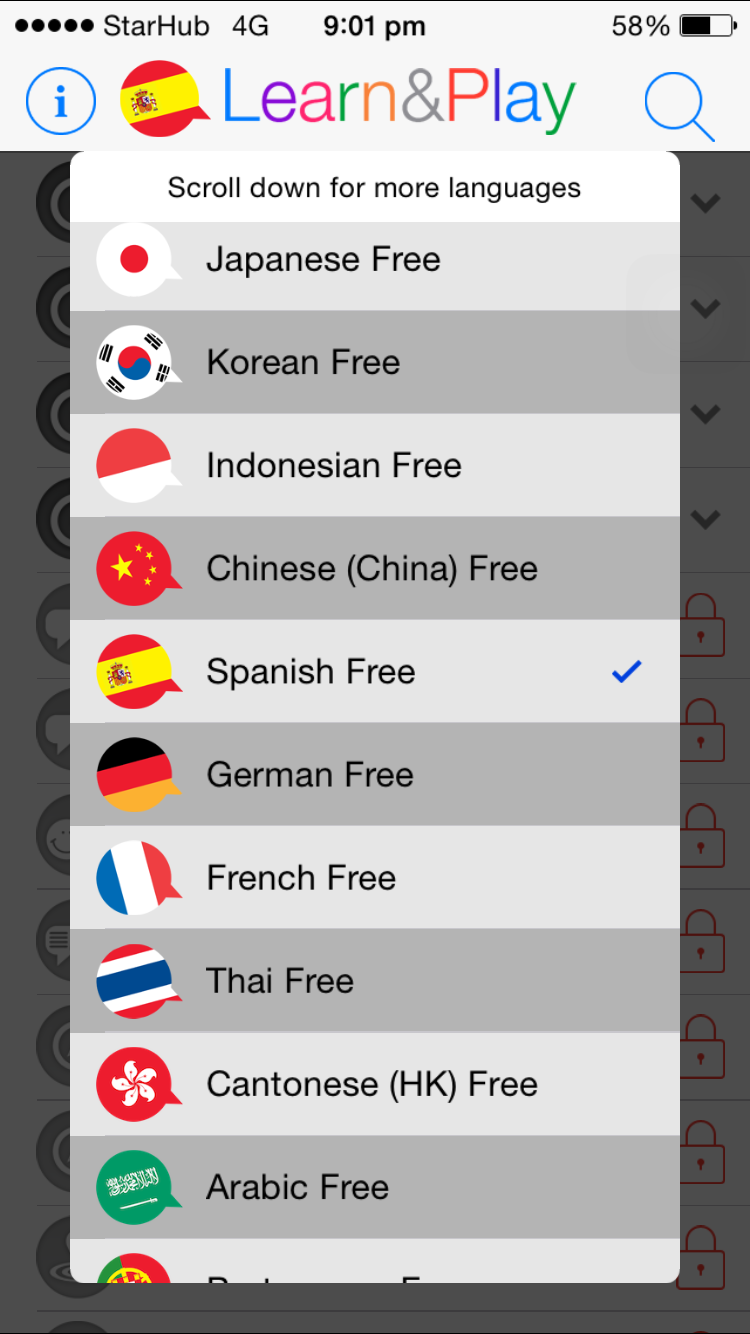Select Chinese (China) Free
Image resolution: width=750 pixels, height=1334 pixels.
pyautogui.click(x=374, y=569)
